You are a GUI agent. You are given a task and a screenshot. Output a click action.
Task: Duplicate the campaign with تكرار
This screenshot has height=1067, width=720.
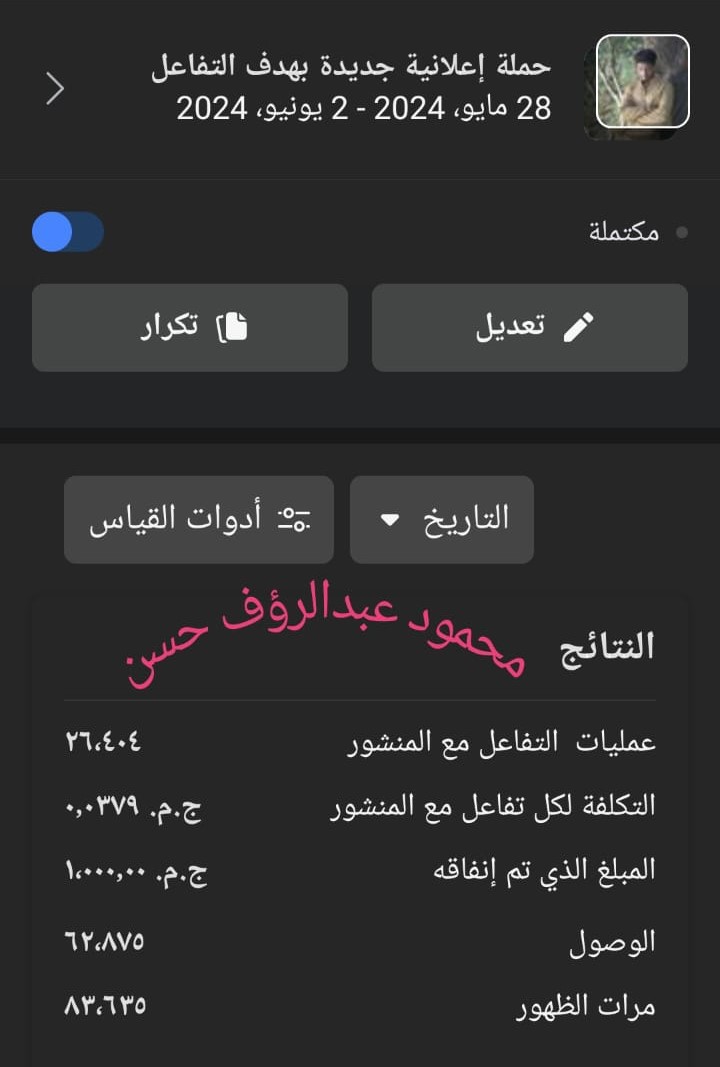[190, 328]
